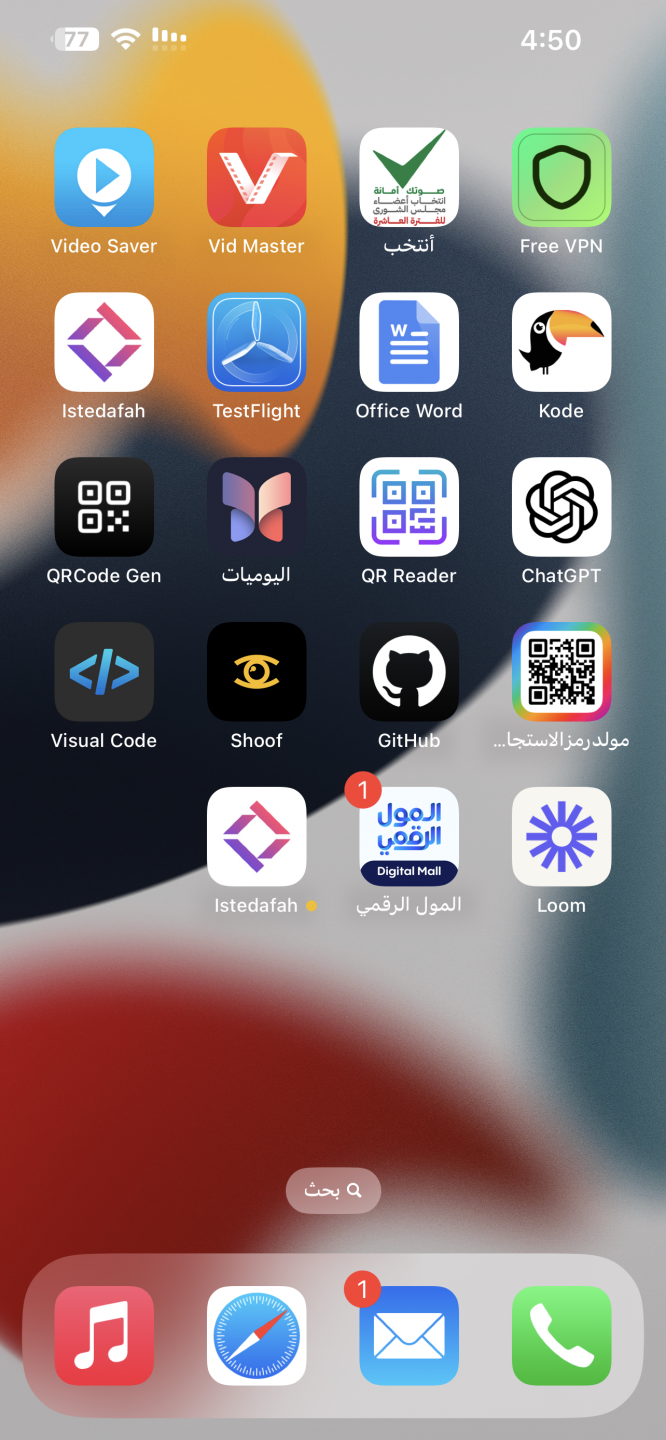Launch Vid Master
This screenshot has height=1440, width=666.
tap(256, 177)
